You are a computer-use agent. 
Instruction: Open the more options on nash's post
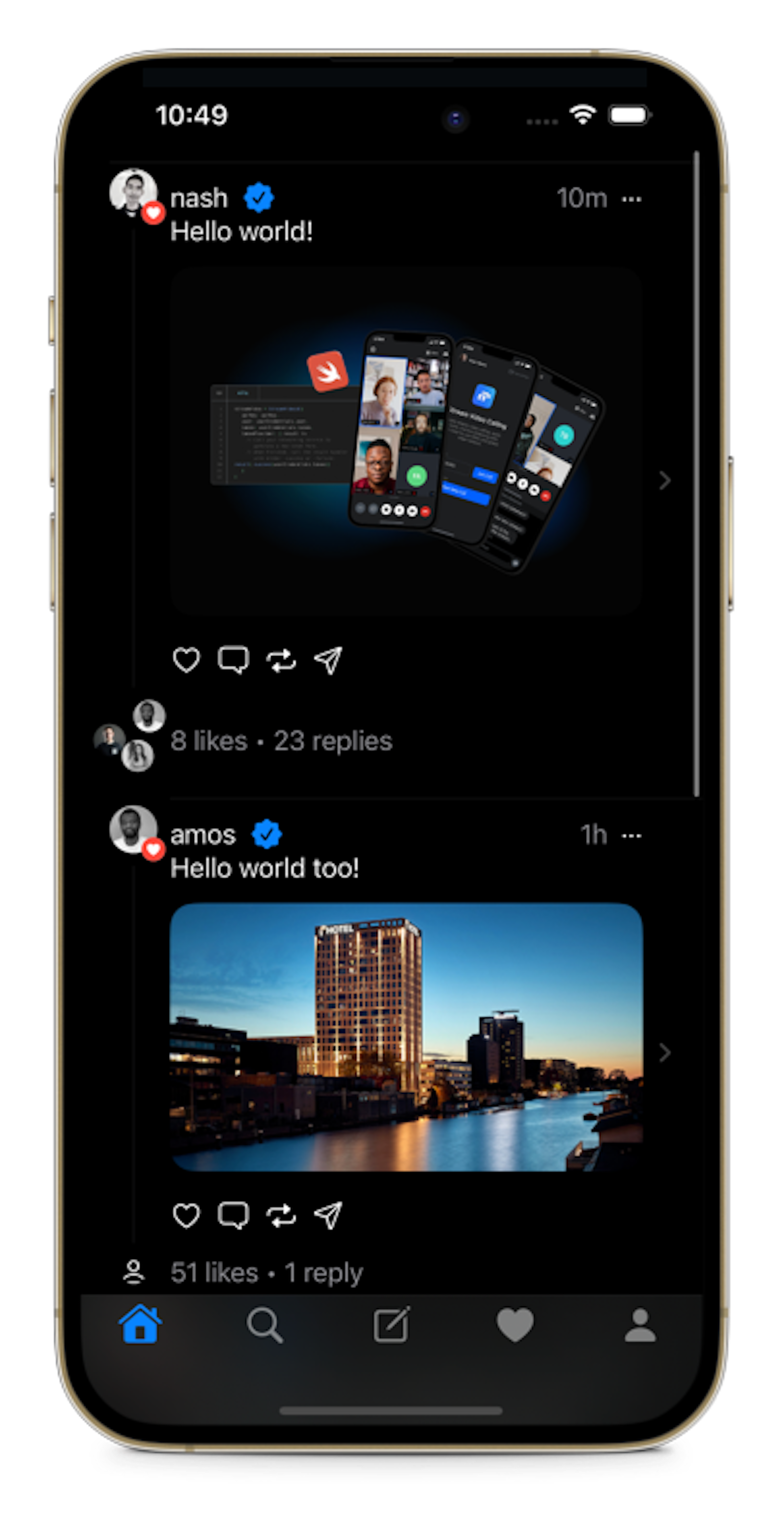(631, 200)
